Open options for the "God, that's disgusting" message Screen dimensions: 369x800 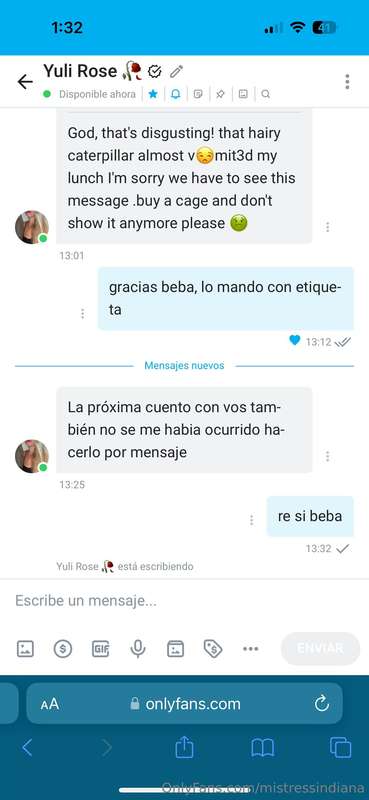pyautogui.click(x=328, y=227)
